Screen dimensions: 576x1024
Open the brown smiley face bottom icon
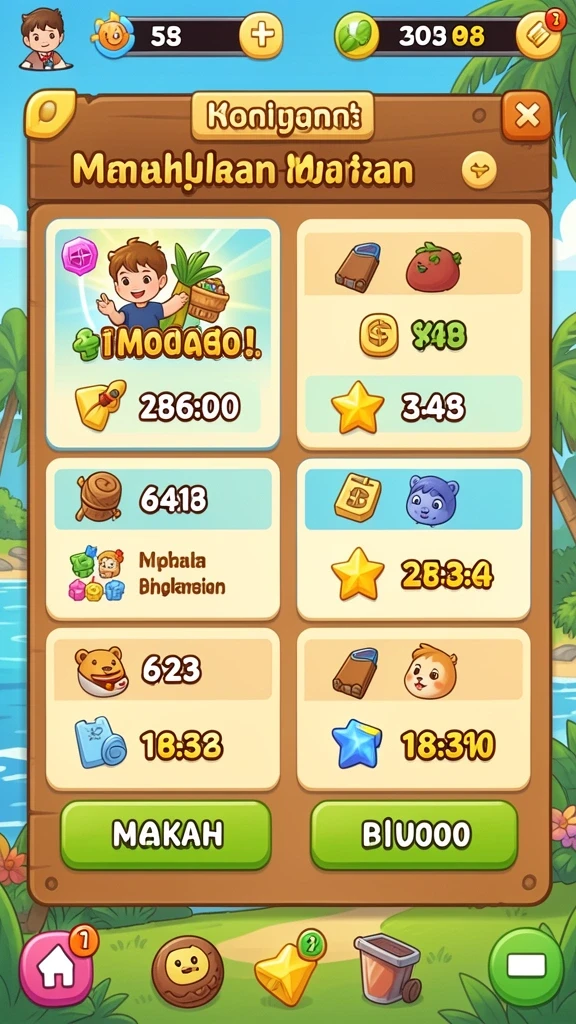[187, 971]
